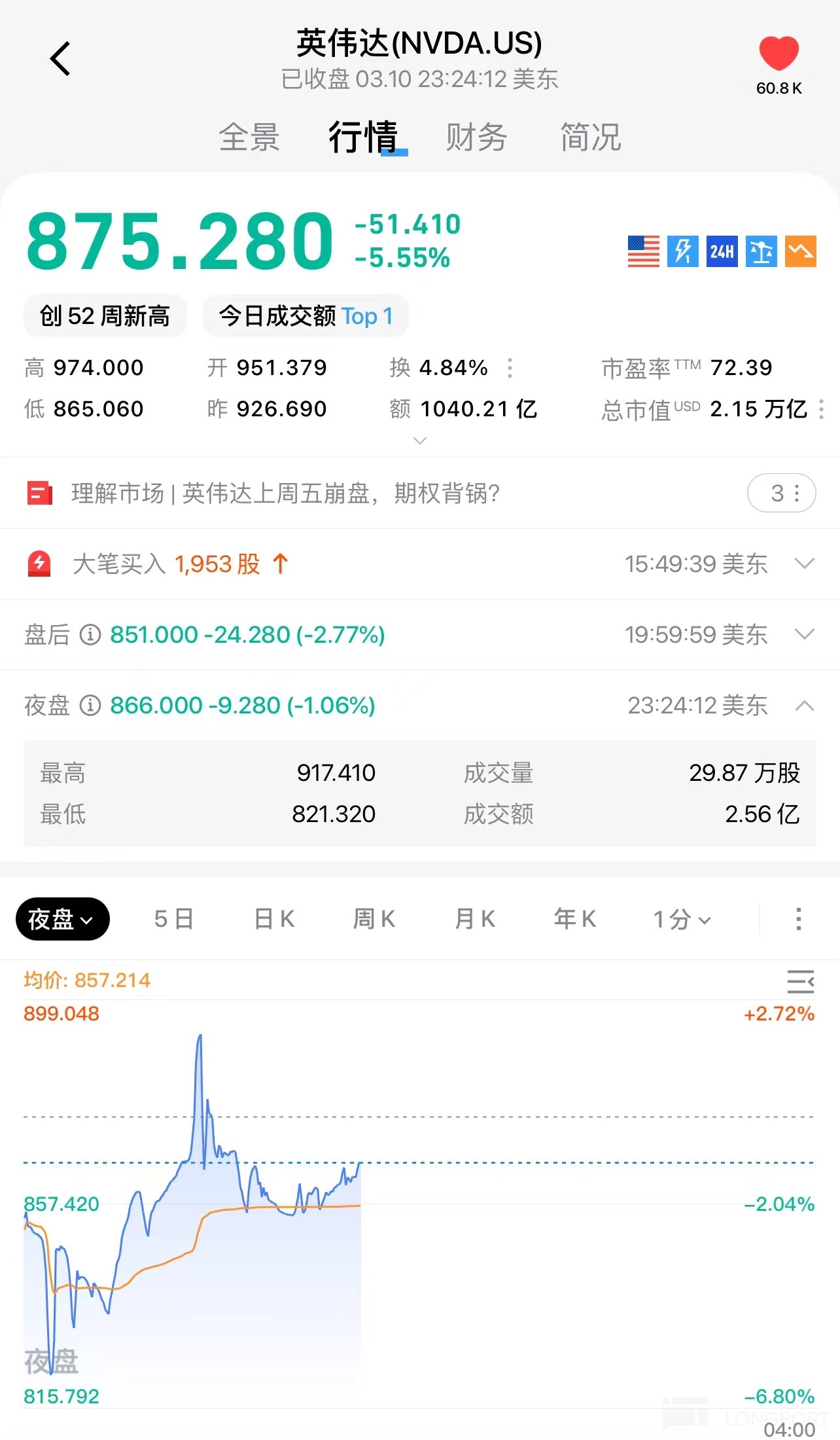This screenshot has width=840, height=1440.
Task: Expand the 盘后 after-hours quote row
Action: 804,634
